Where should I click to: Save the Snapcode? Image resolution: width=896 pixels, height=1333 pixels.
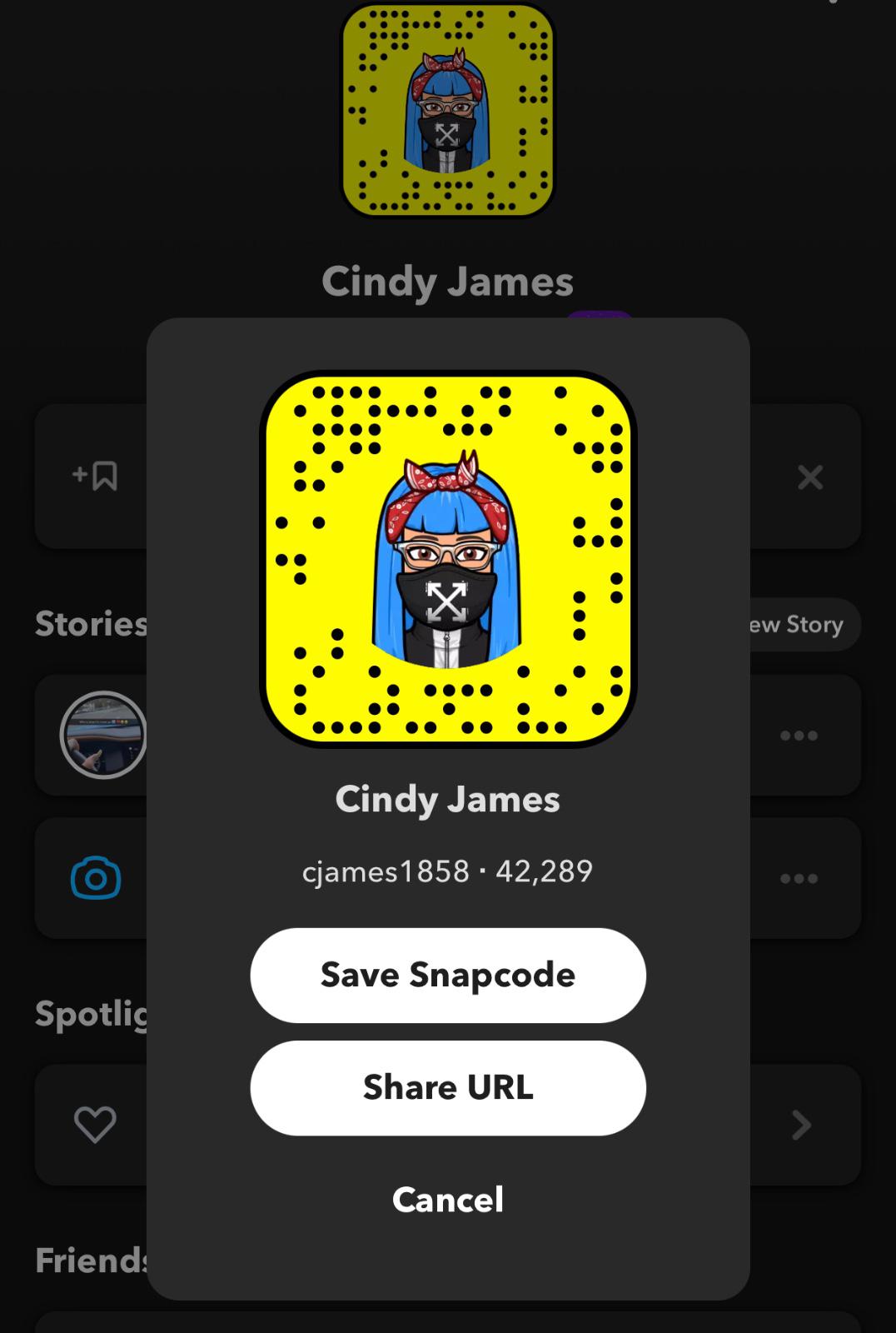[x=447, y=975]
